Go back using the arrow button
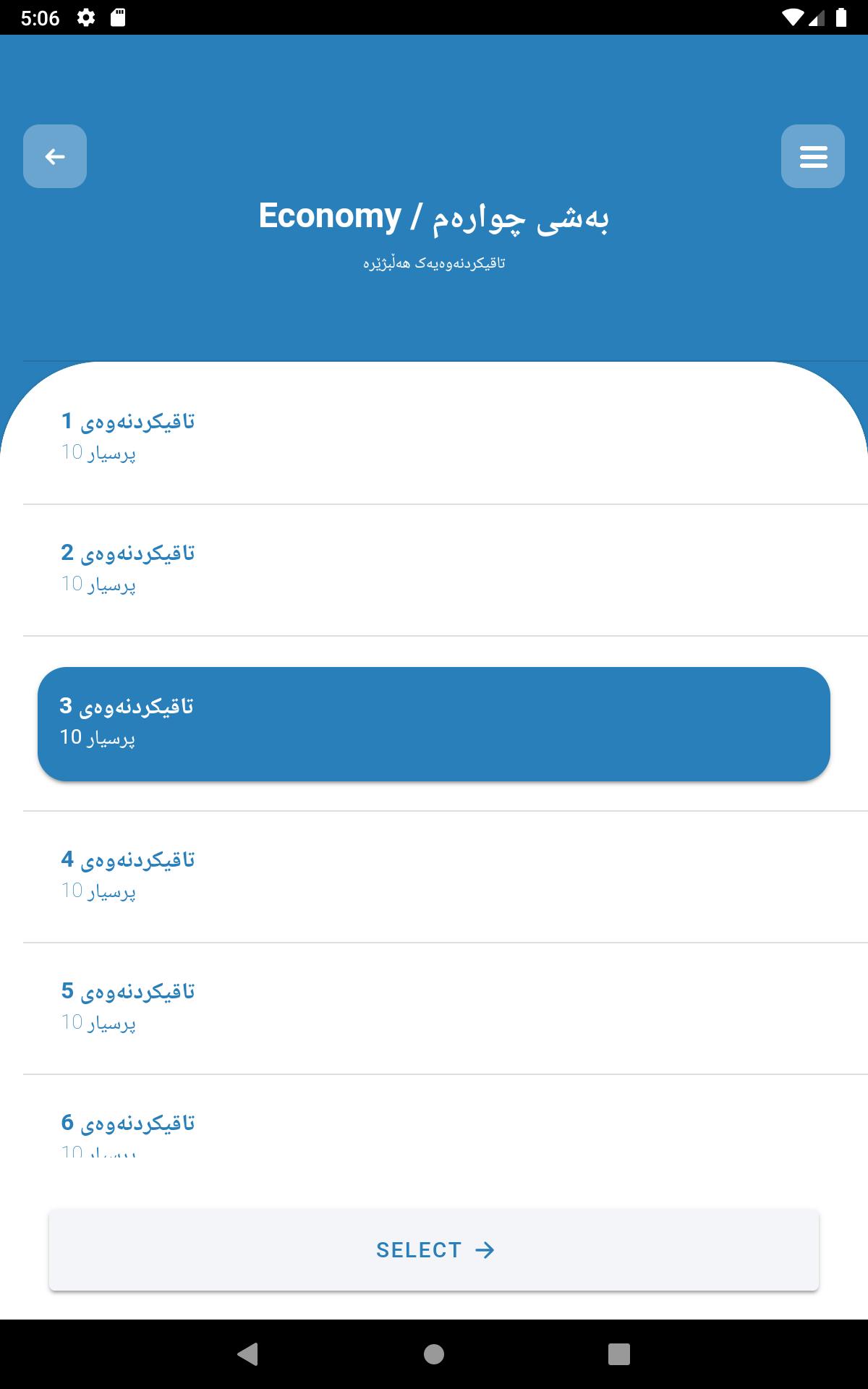This screenshot has width=868, height=1389. pyautogui.click(x=55, y=156)
